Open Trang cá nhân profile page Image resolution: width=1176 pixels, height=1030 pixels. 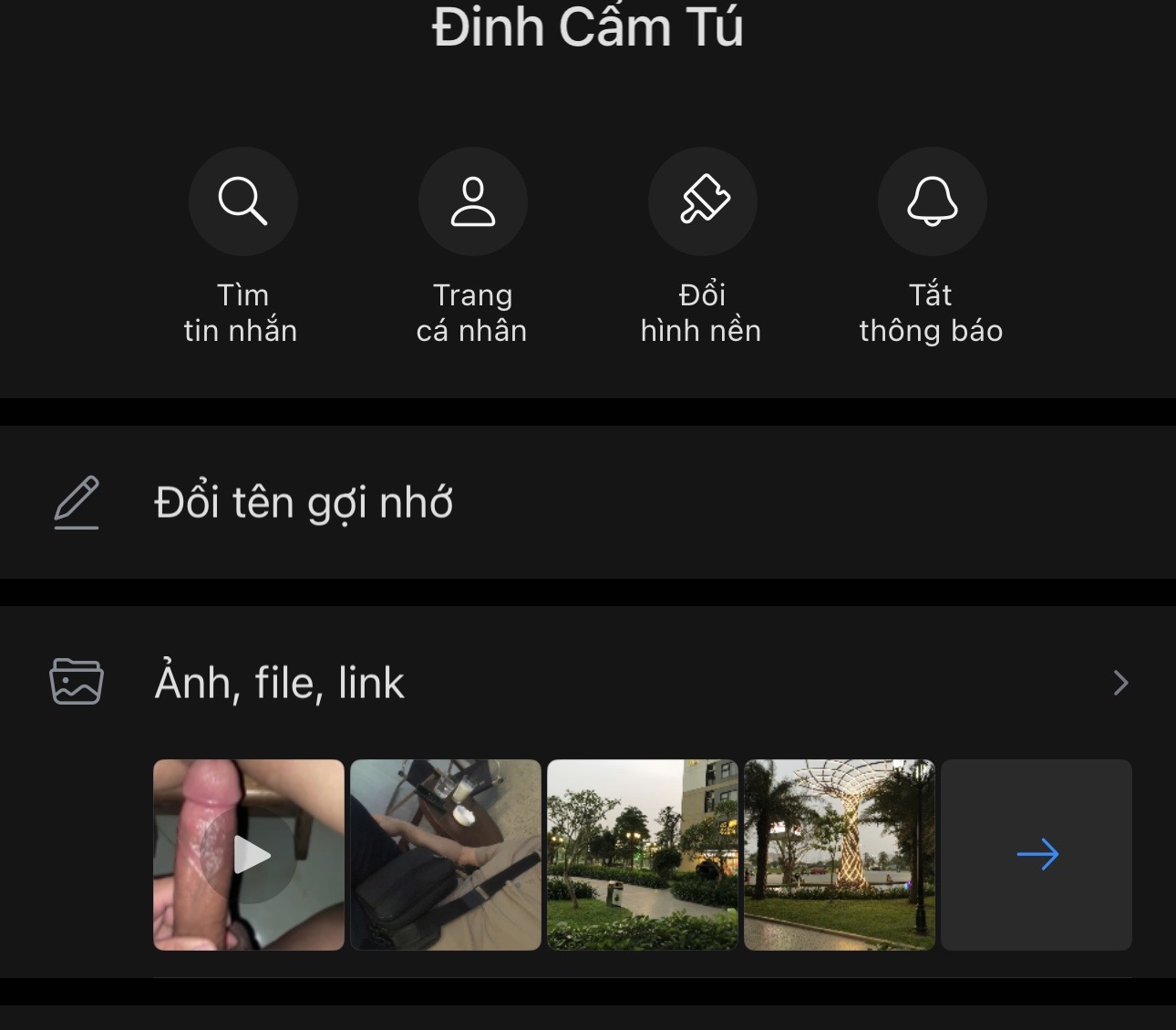(x=472, y=202)
